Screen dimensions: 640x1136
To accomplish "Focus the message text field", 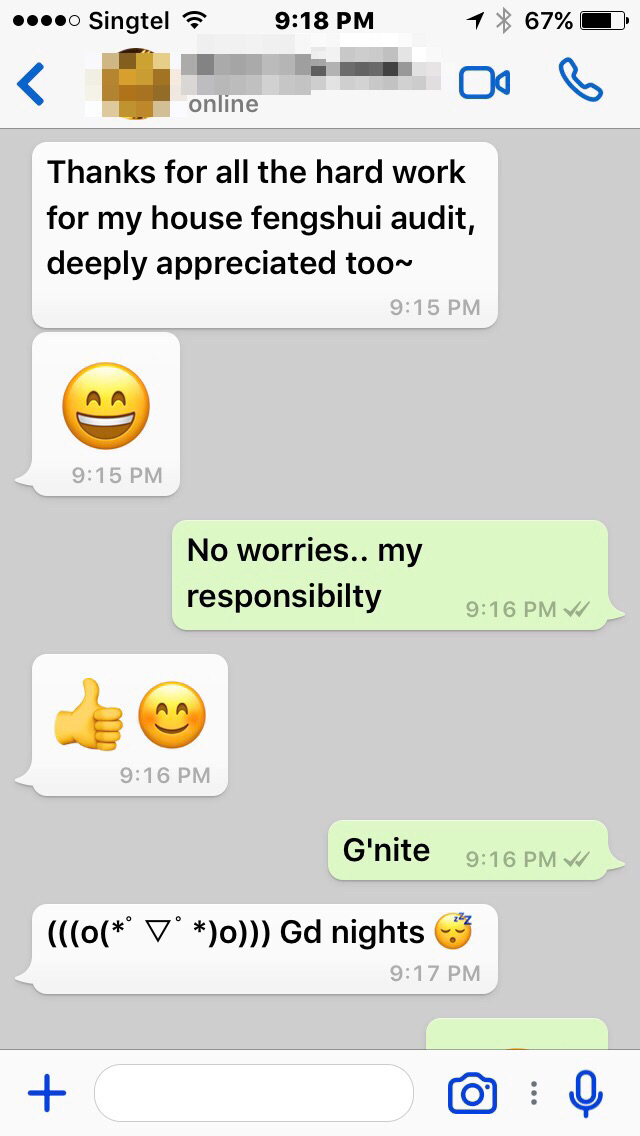I will click(x=253, y=1093).
